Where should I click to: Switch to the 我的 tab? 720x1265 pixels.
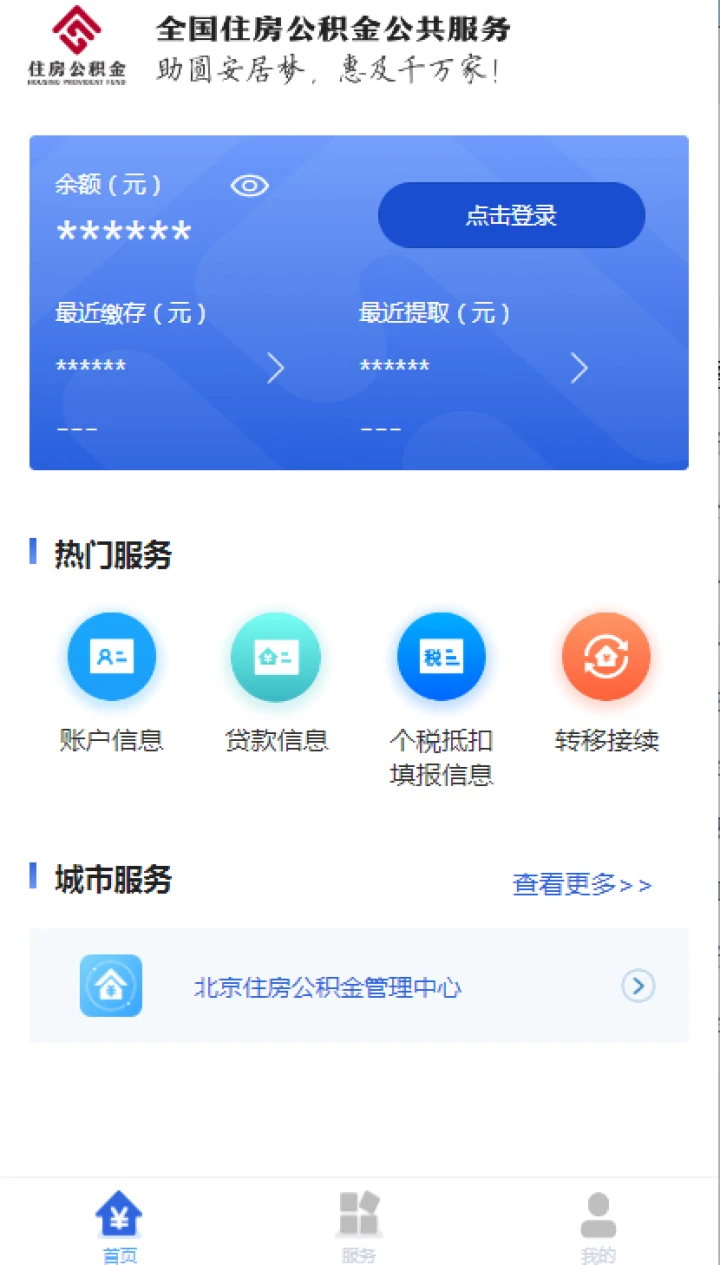pos(598,1227)
